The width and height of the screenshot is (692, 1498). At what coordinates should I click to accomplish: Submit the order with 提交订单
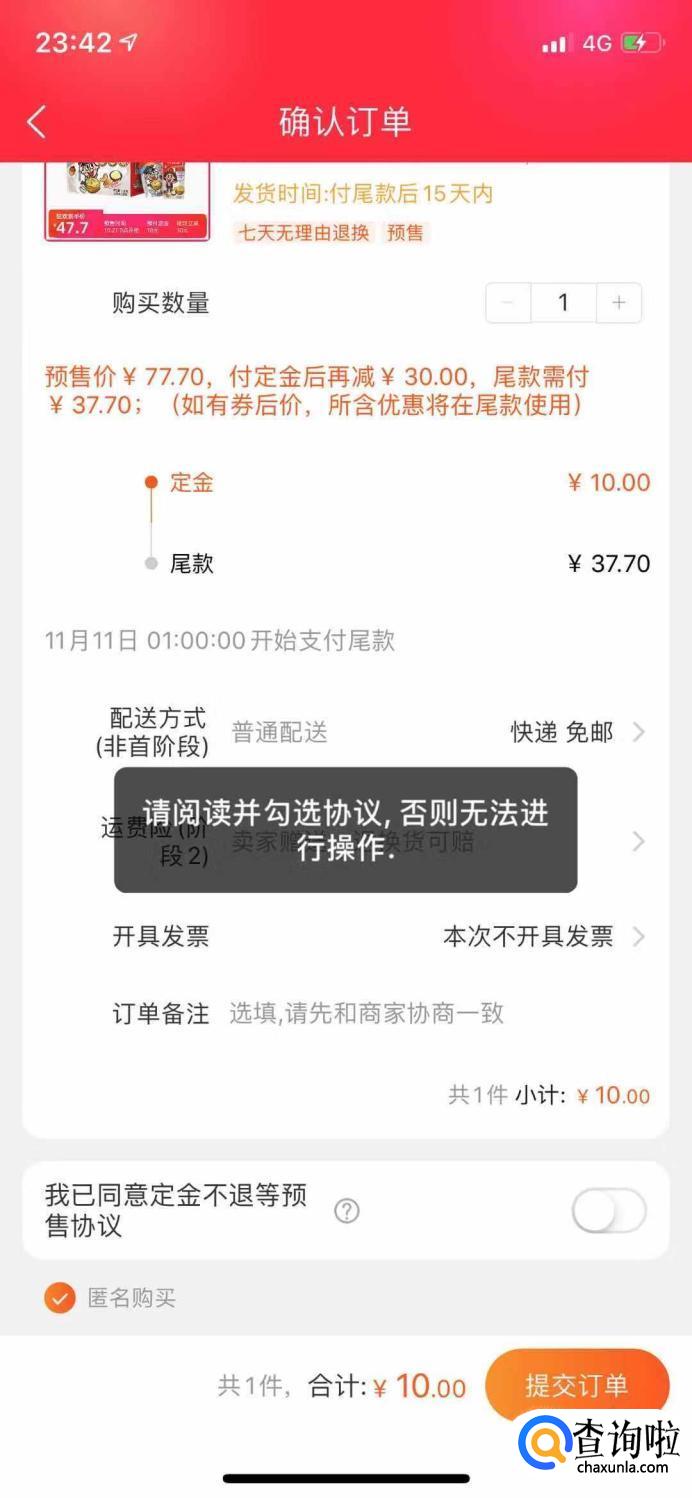(577, 1385)
